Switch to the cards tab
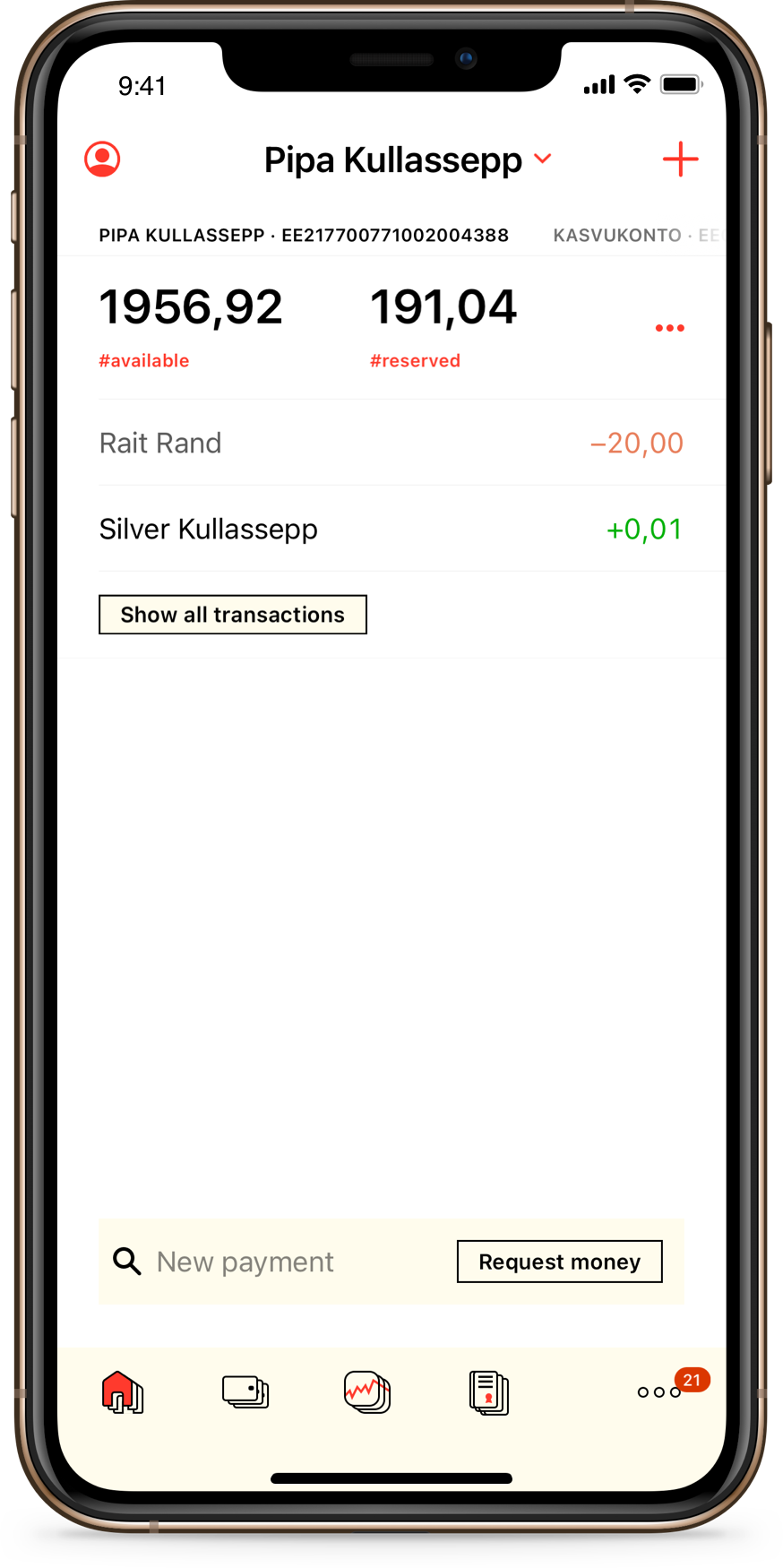Viewport: 783px width, 1568px height. coord(245,1391)
